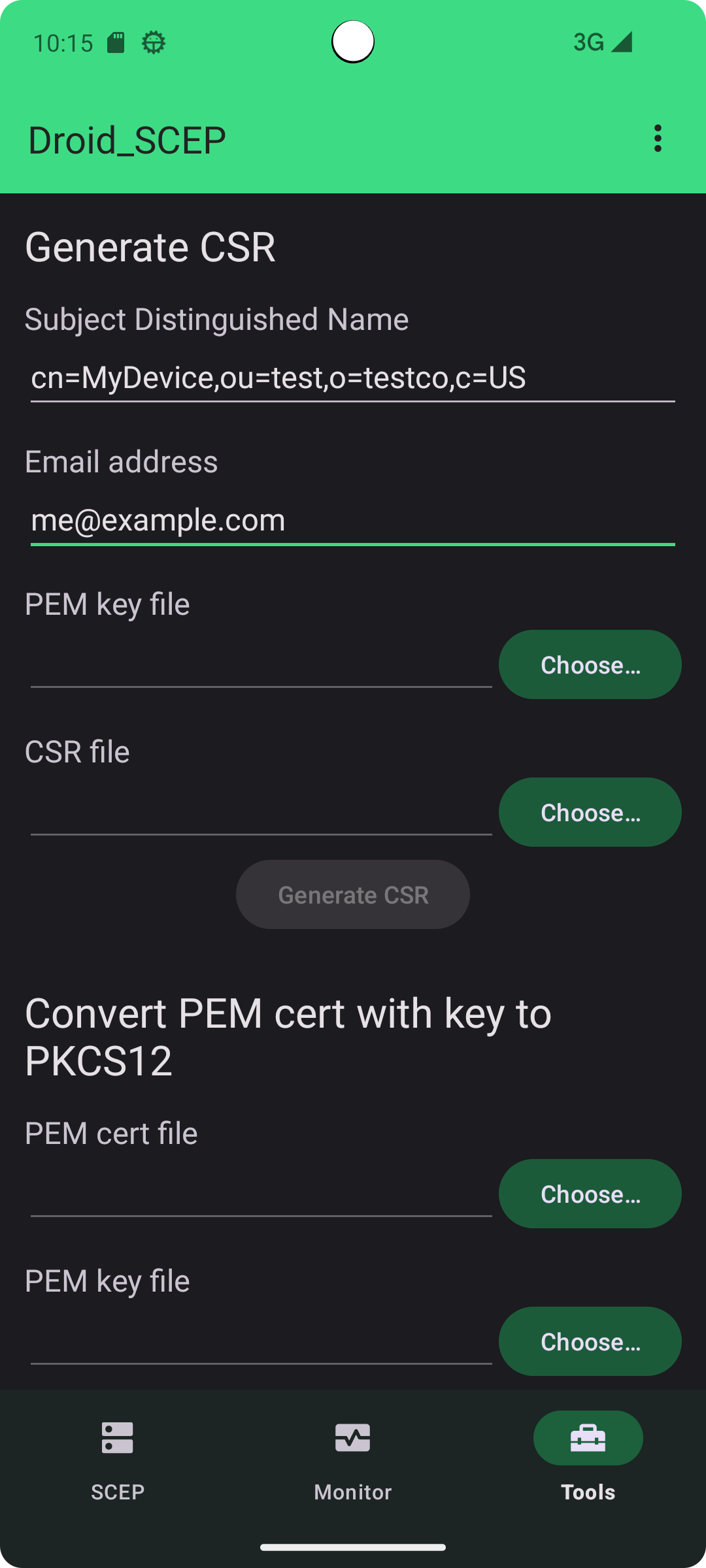Screen dimensions: 706x1568
Task: Choose PEM key file for PKCS12 conversion
Action: [590, 1341]
